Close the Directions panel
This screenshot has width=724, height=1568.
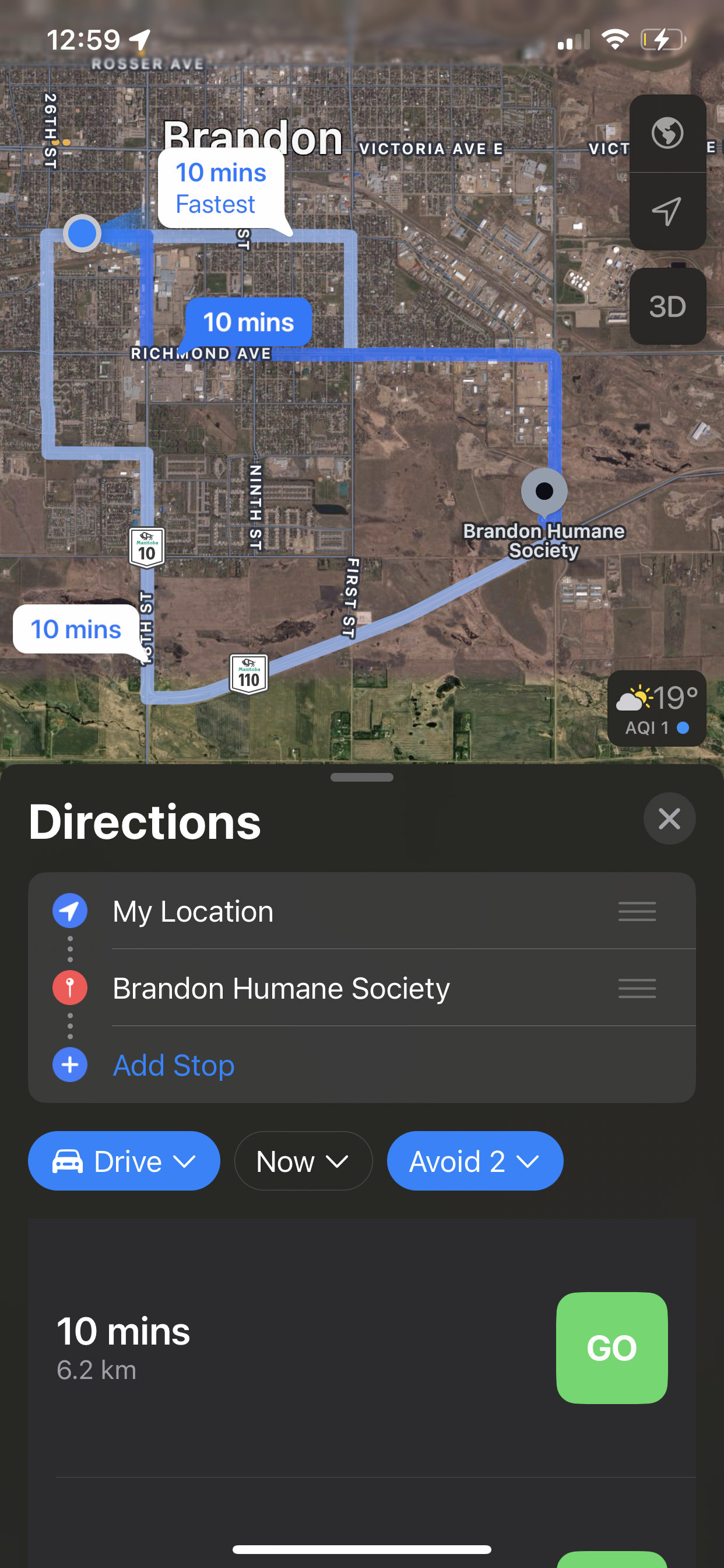tap(669, 818)
